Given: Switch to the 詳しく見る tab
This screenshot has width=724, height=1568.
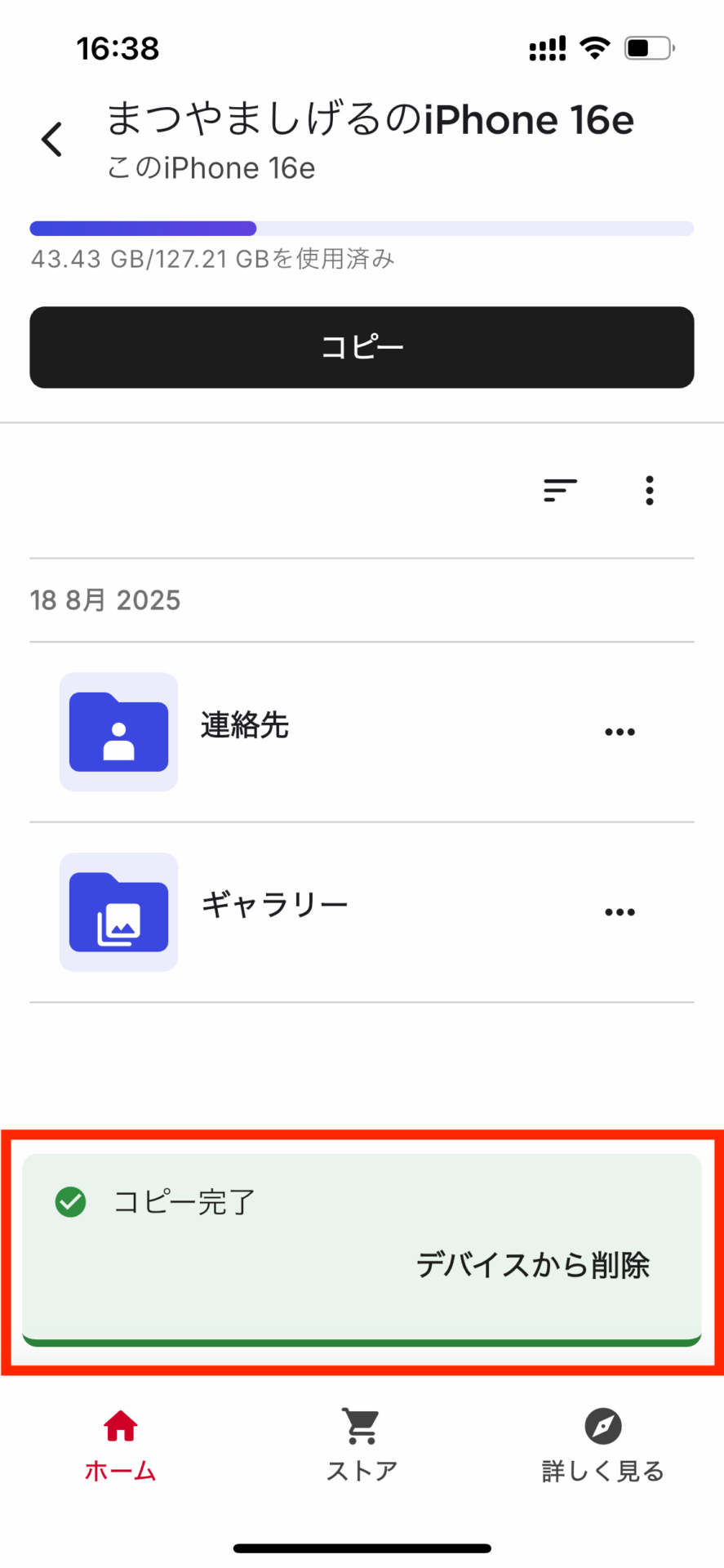Looking at the screenshot, I should pos(602,1446).
